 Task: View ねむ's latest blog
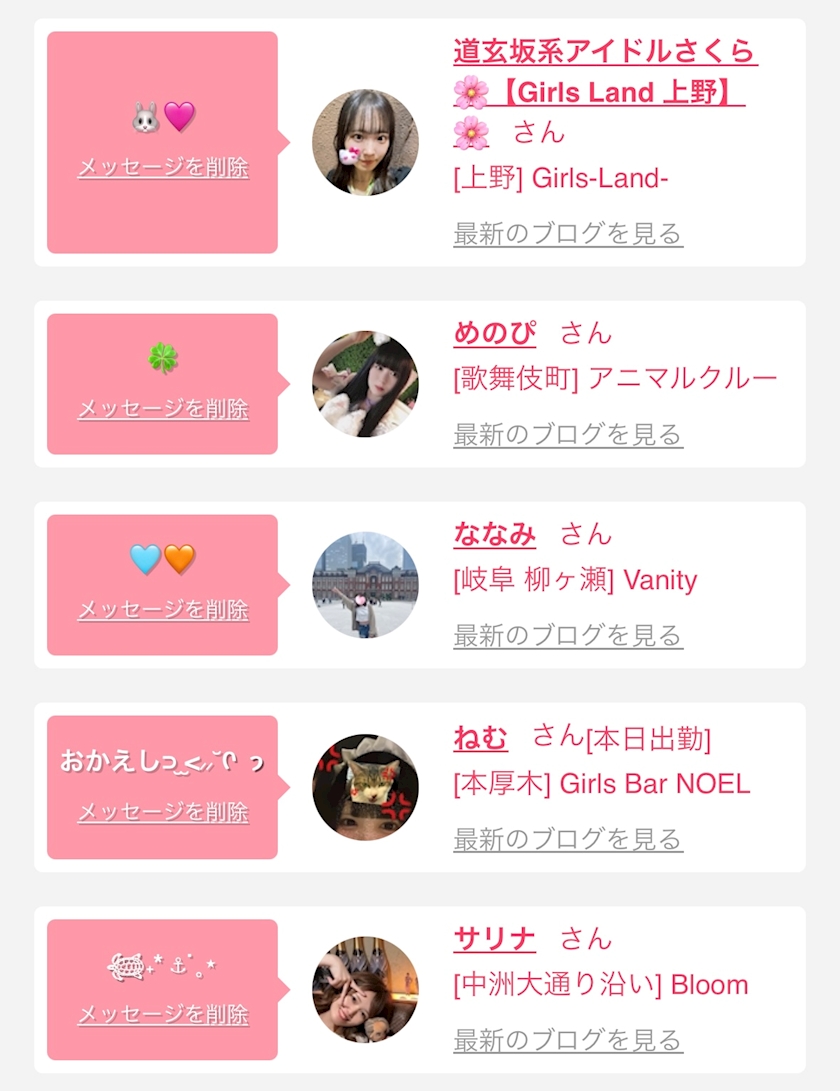click(x=567, y=839)
